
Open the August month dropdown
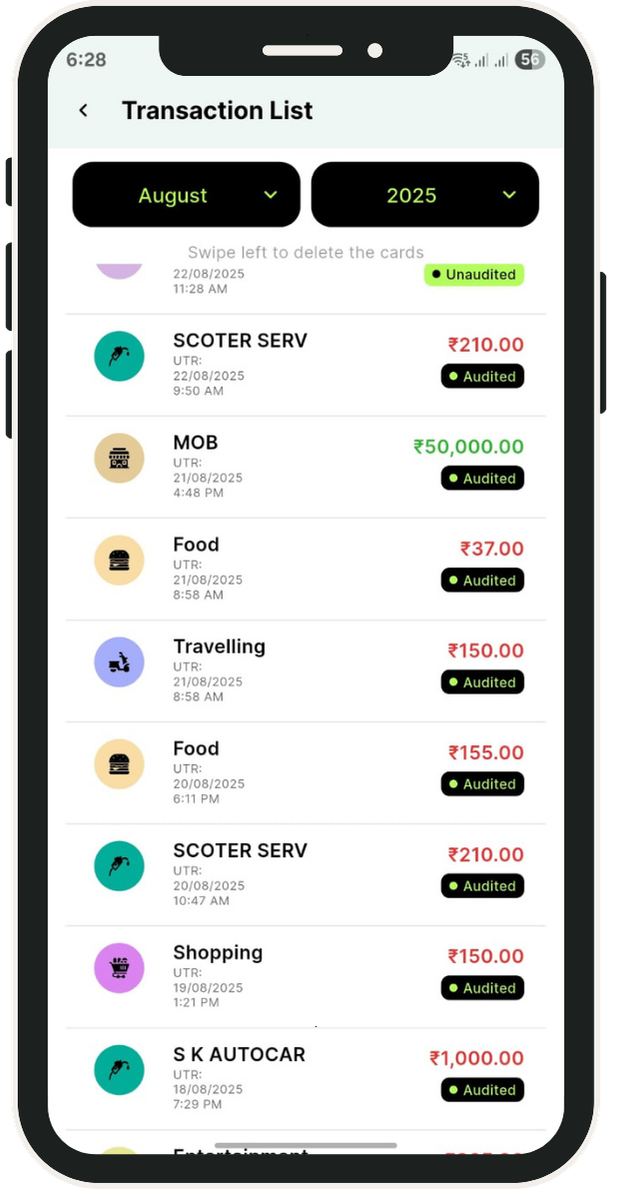[186, 195]
